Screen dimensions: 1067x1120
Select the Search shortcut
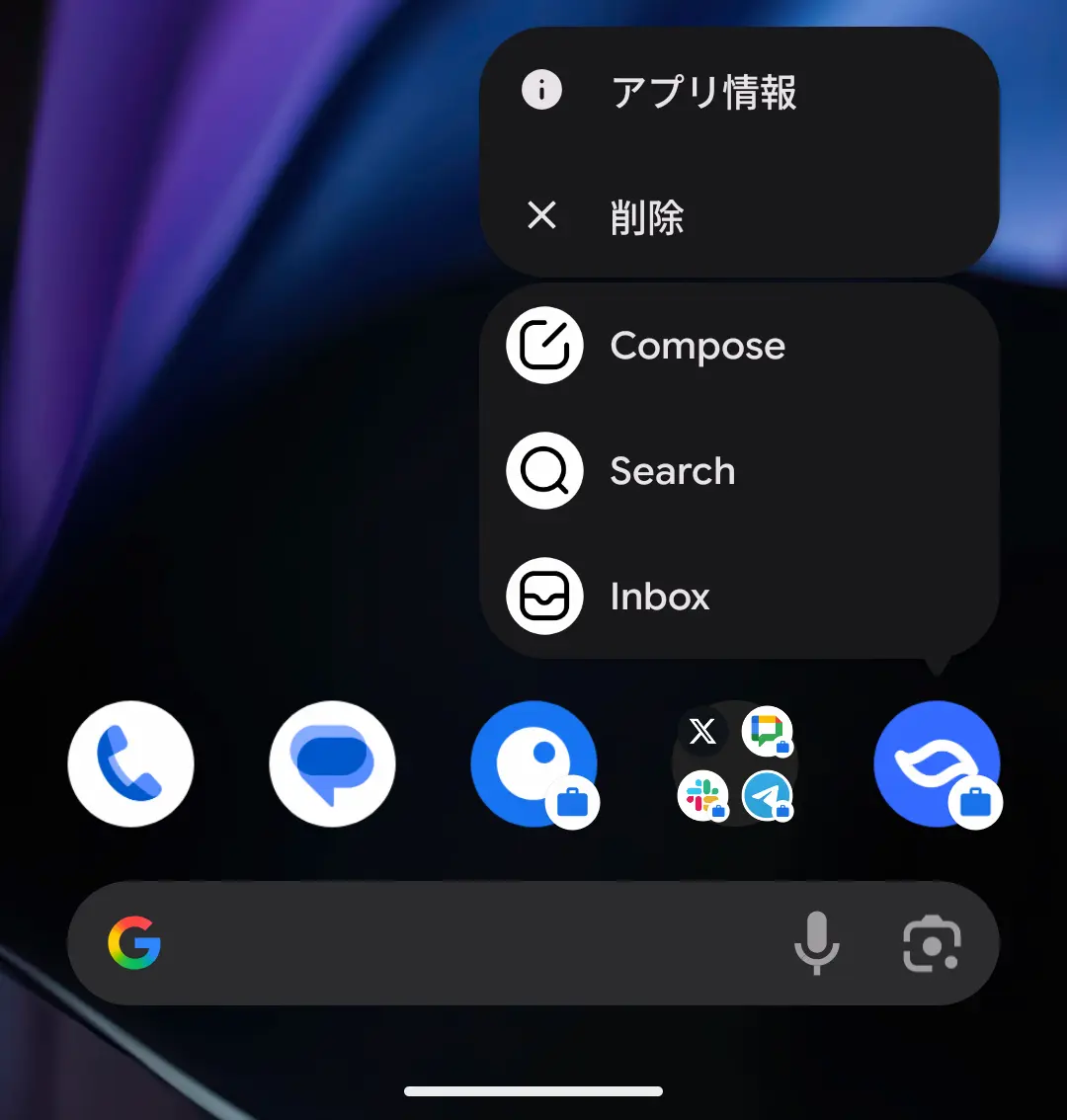coord(672,471)
